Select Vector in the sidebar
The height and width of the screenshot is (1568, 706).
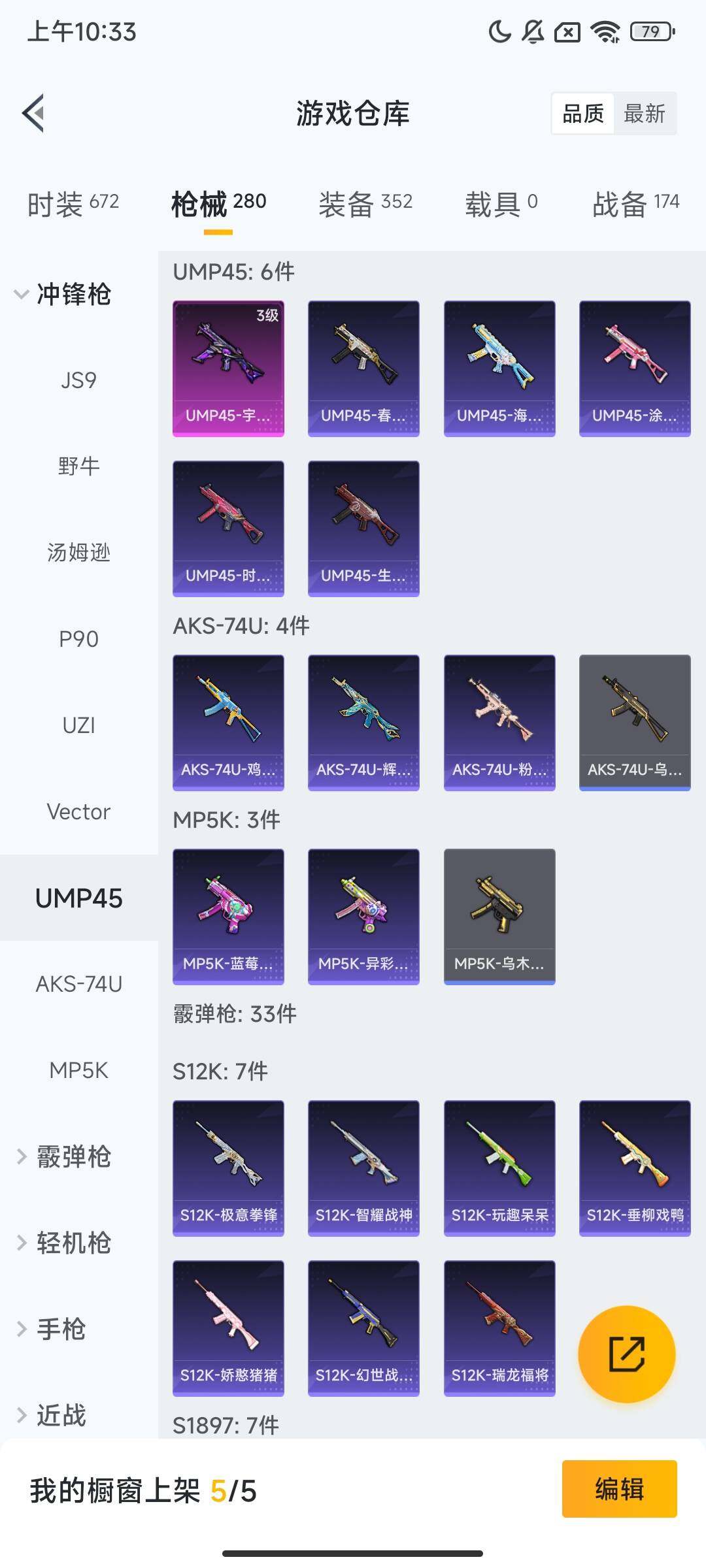point(78,811)
